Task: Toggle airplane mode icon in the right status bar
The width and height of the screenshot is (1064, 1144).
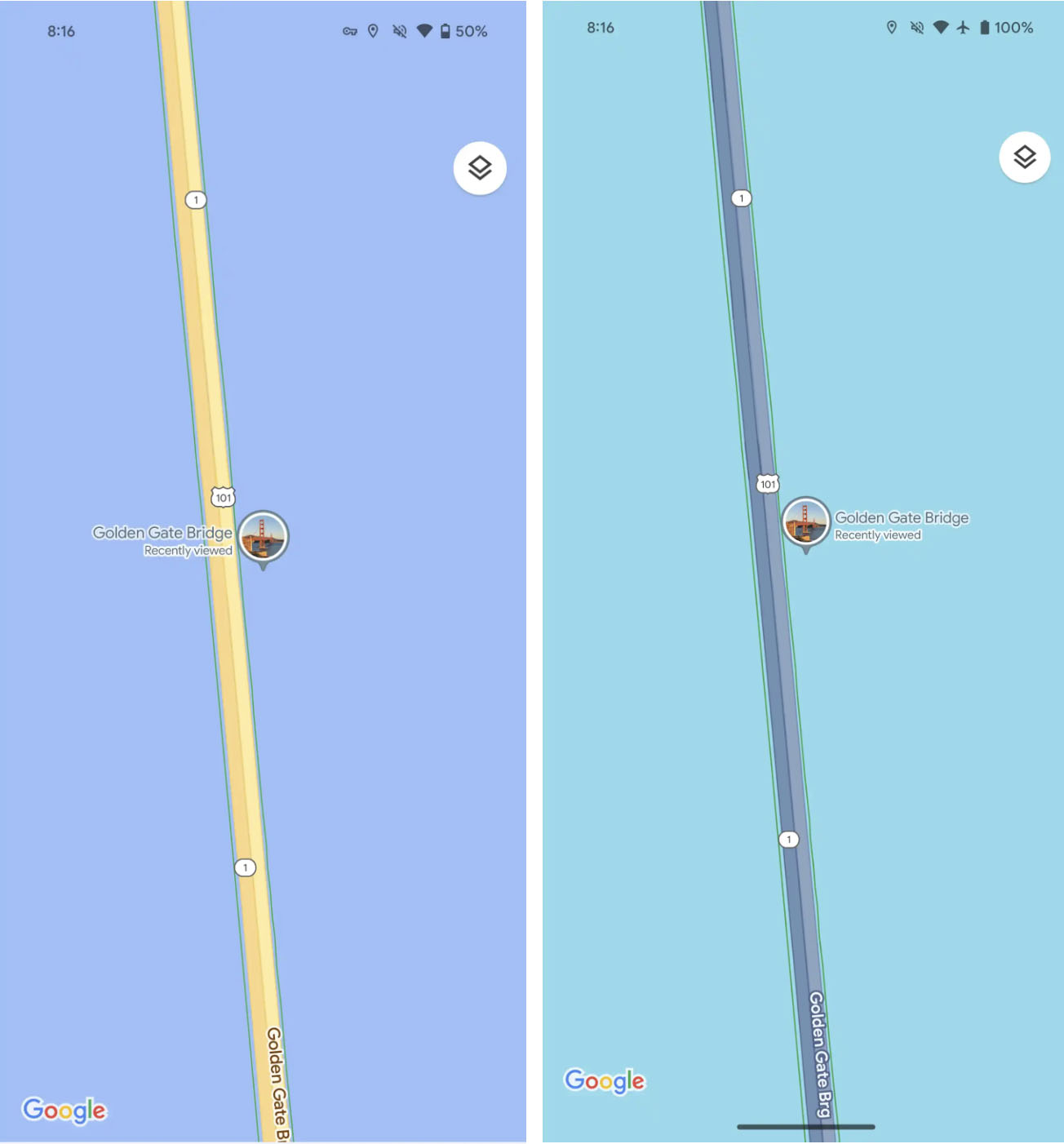Action: point(964,27)
